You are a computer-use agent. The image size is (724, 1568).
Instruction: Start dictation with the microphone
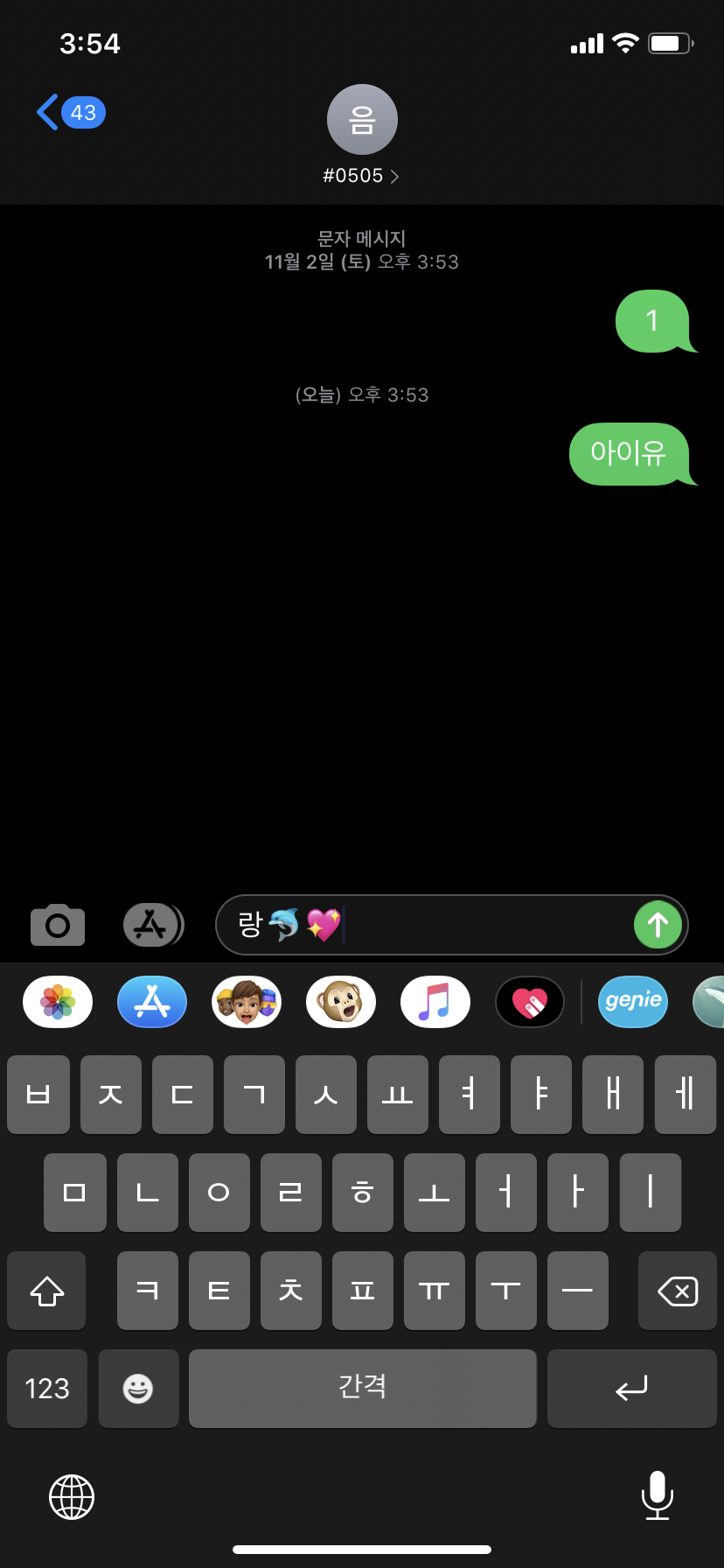point(657,1494)
